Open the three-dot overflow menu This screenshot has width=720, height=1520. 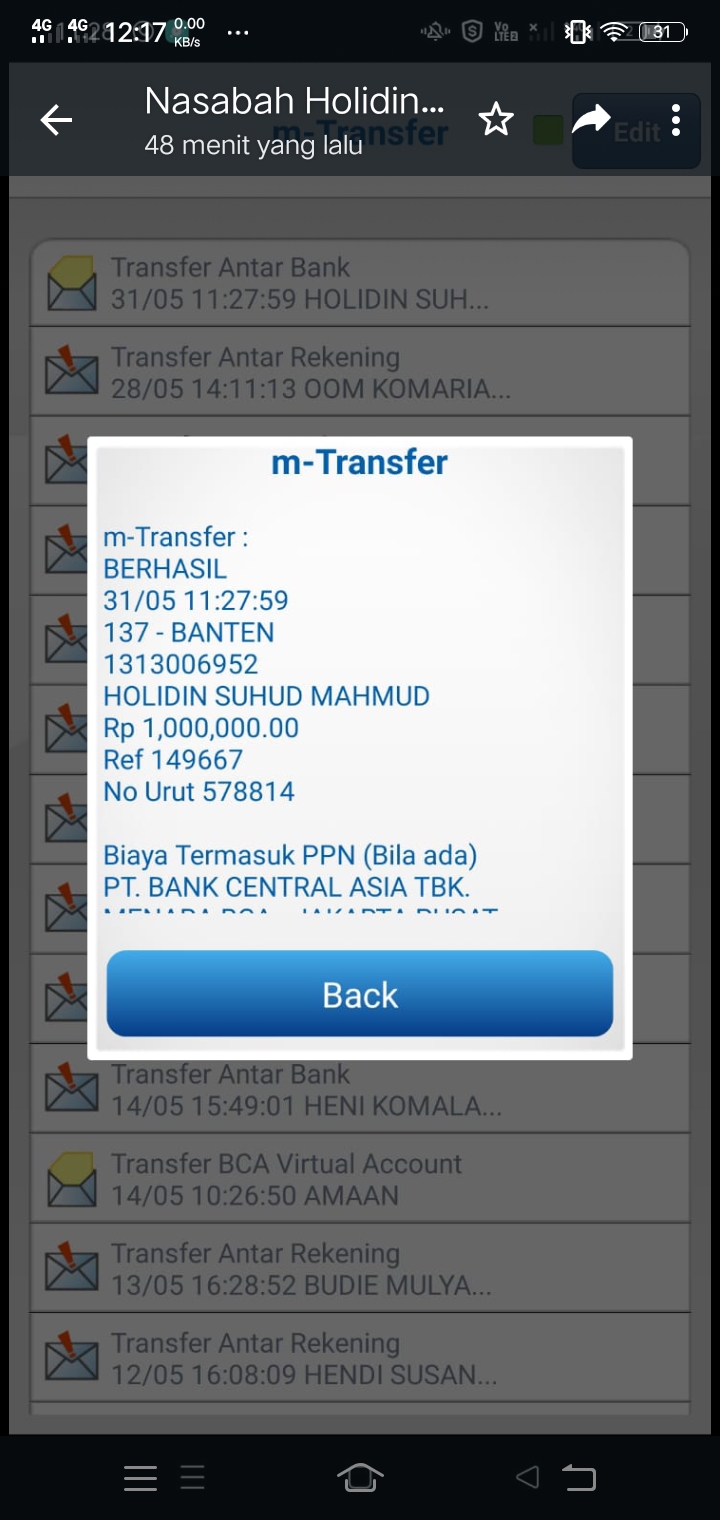[676, 121]
